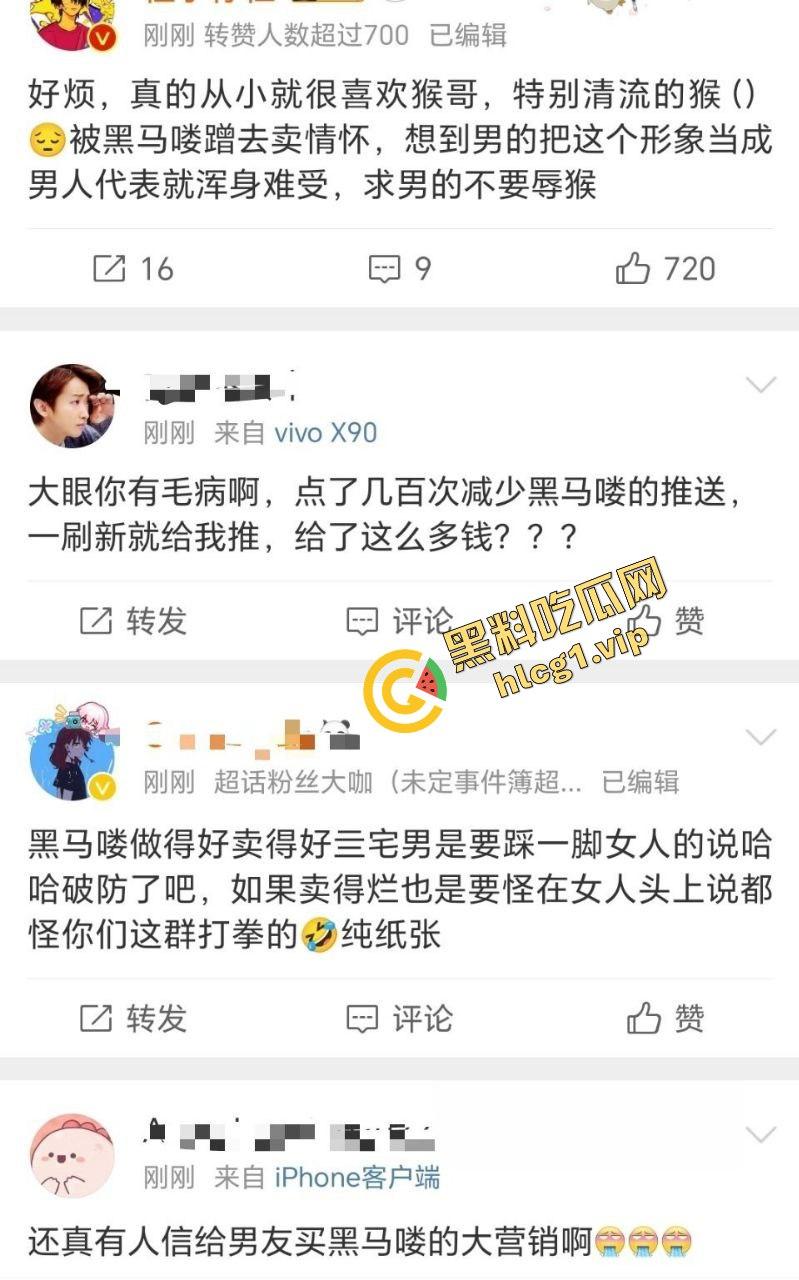Open avatar of the iPhone客户端 poster
The height and width of the screenshot is (1280, 799).
(72, 1155)
